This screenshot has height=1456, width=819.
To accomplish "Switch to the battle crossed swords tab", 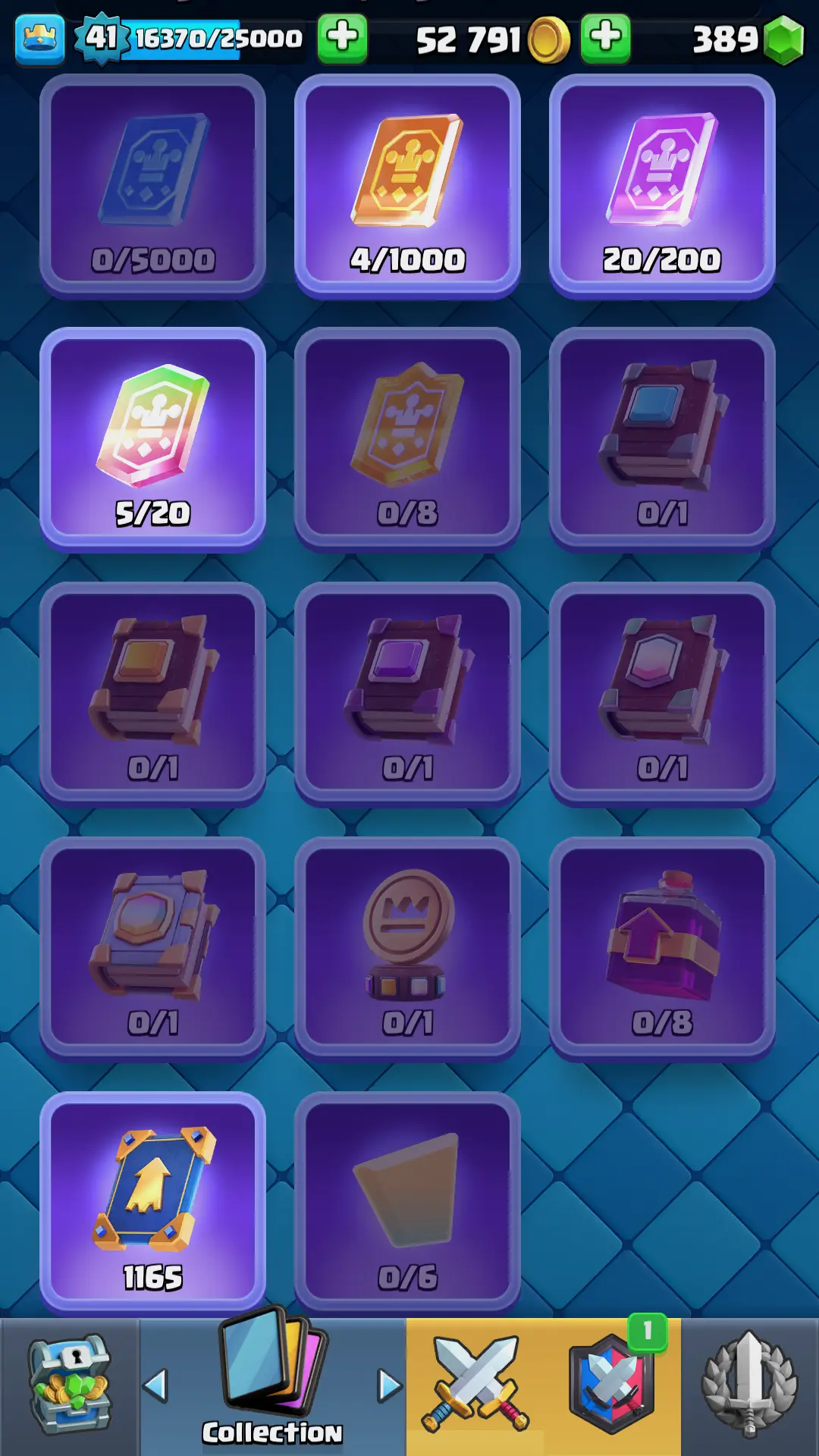I will (x=475, y=1385).
